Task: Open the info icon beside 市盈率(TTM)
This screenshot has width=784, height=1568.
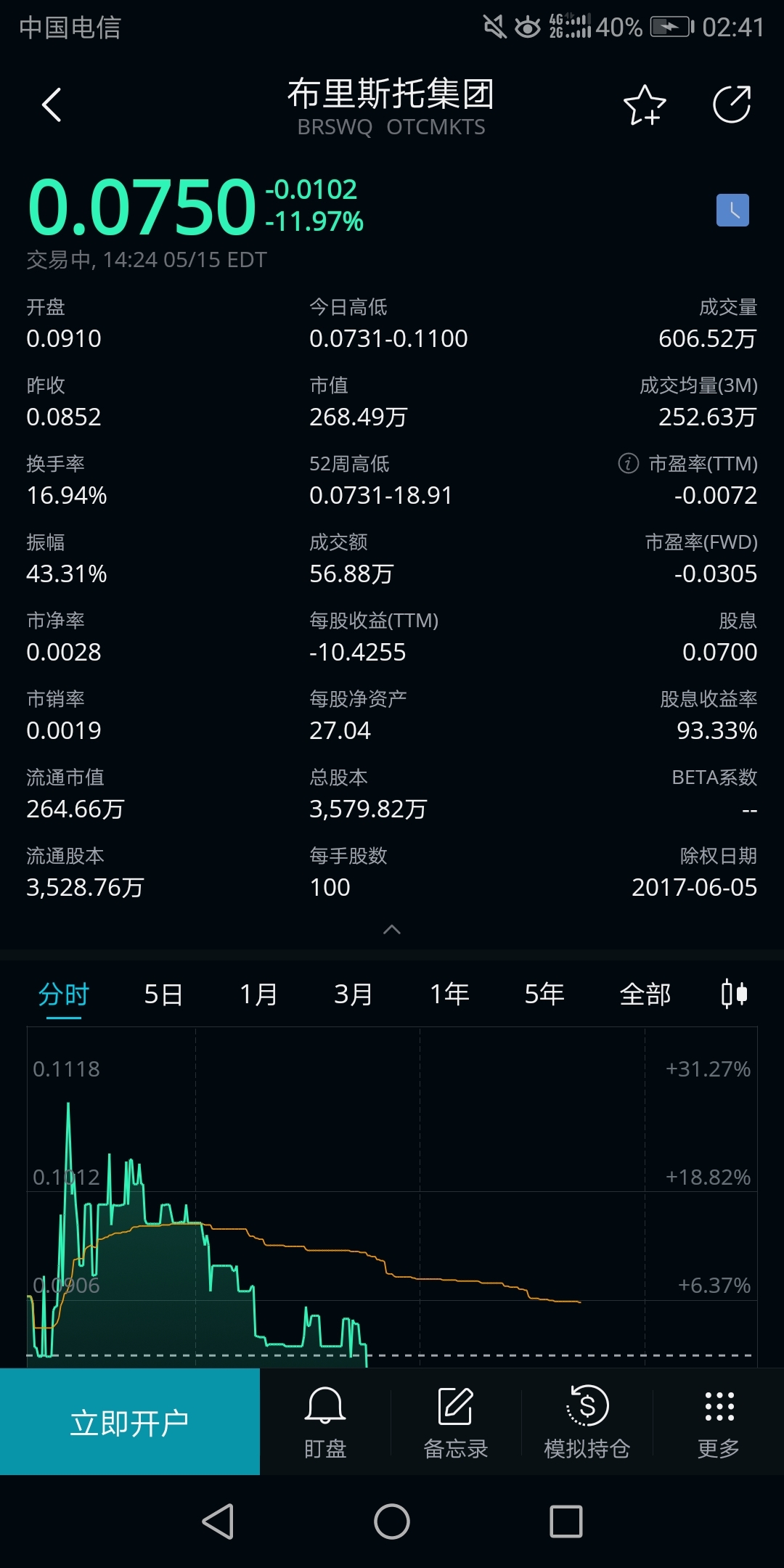Action: [628, 463]
